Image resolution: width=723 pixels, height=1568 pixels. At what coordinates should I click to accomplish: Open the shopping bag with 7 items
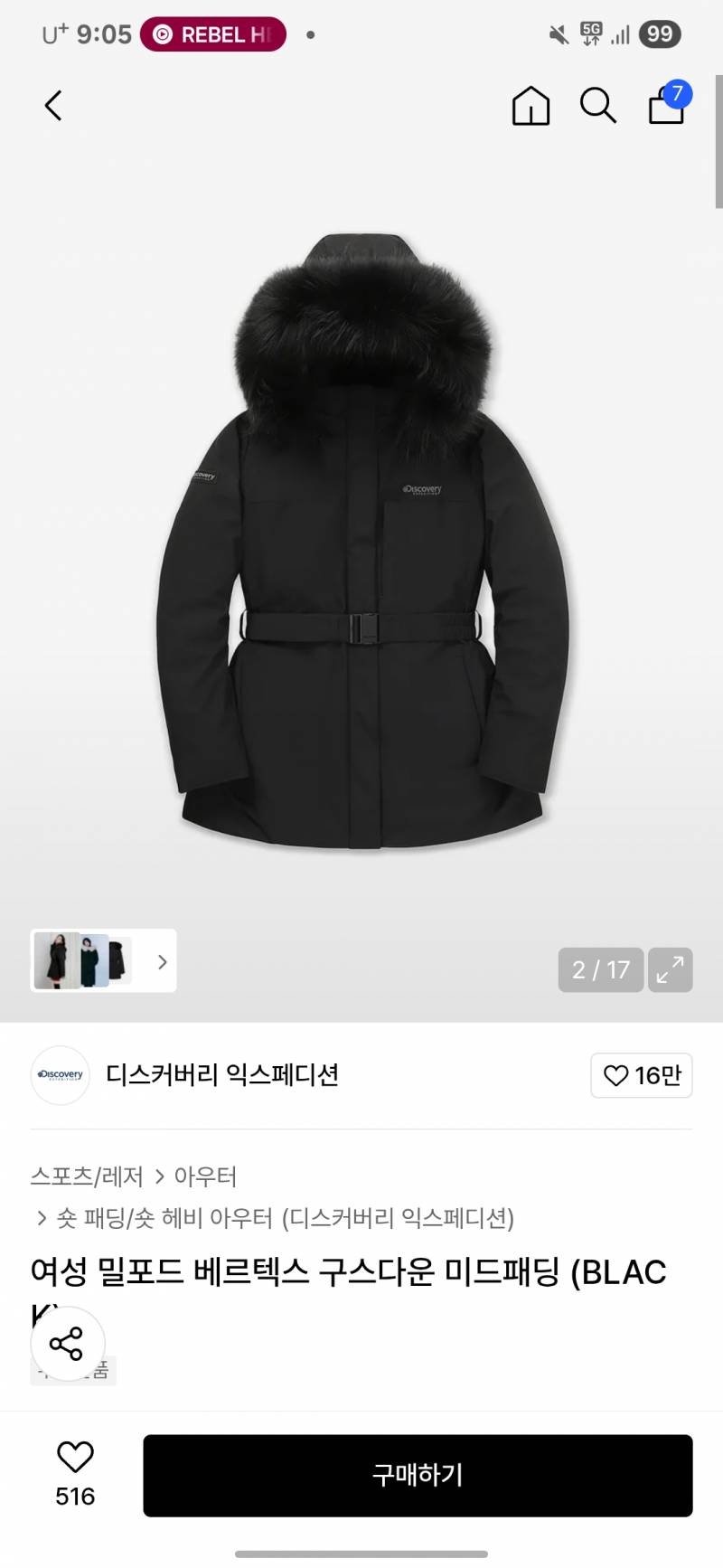[665, 107]
